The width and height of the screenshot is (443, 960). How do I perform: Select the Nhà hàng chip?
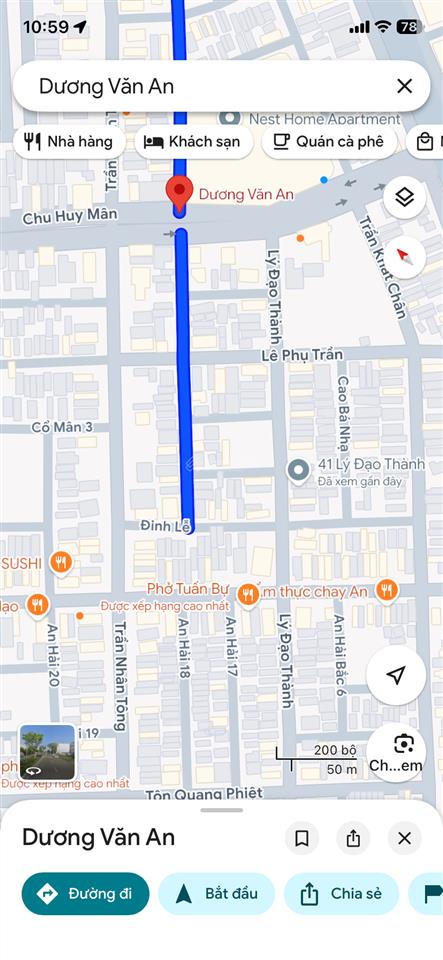[x=69, y=142]
